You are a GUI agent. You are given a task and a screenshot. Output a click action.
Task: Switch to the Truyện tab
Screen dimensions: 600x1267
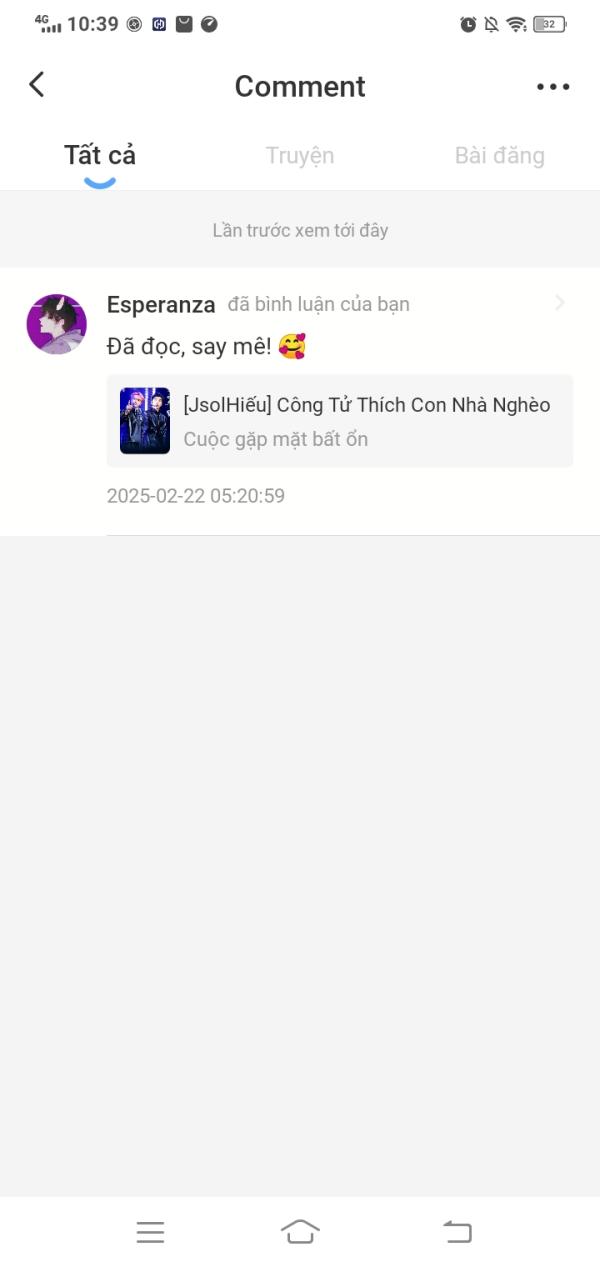point(299,156)
